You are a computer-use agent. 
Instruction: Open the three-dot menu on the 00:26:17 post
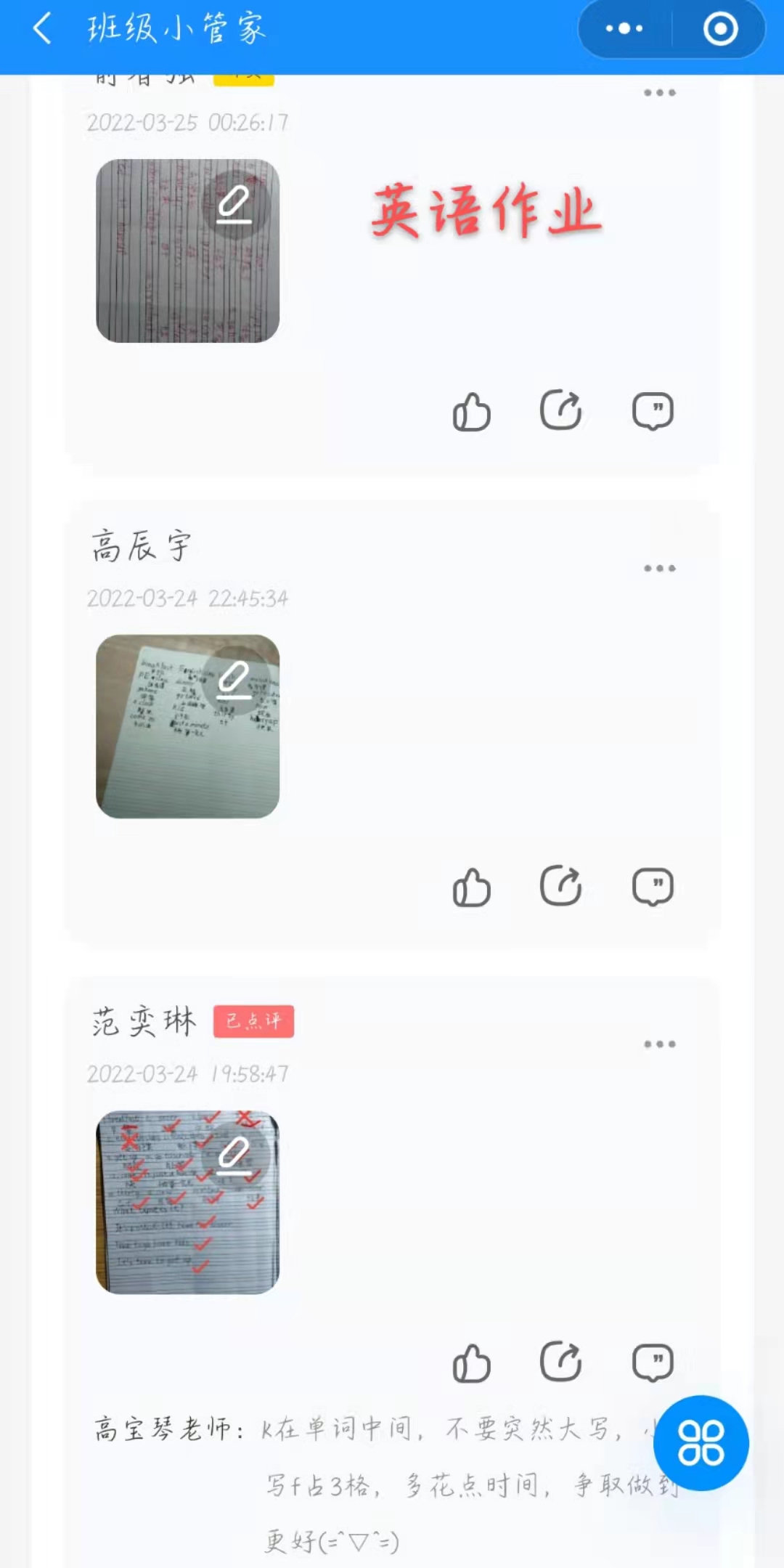click(659, 92)
